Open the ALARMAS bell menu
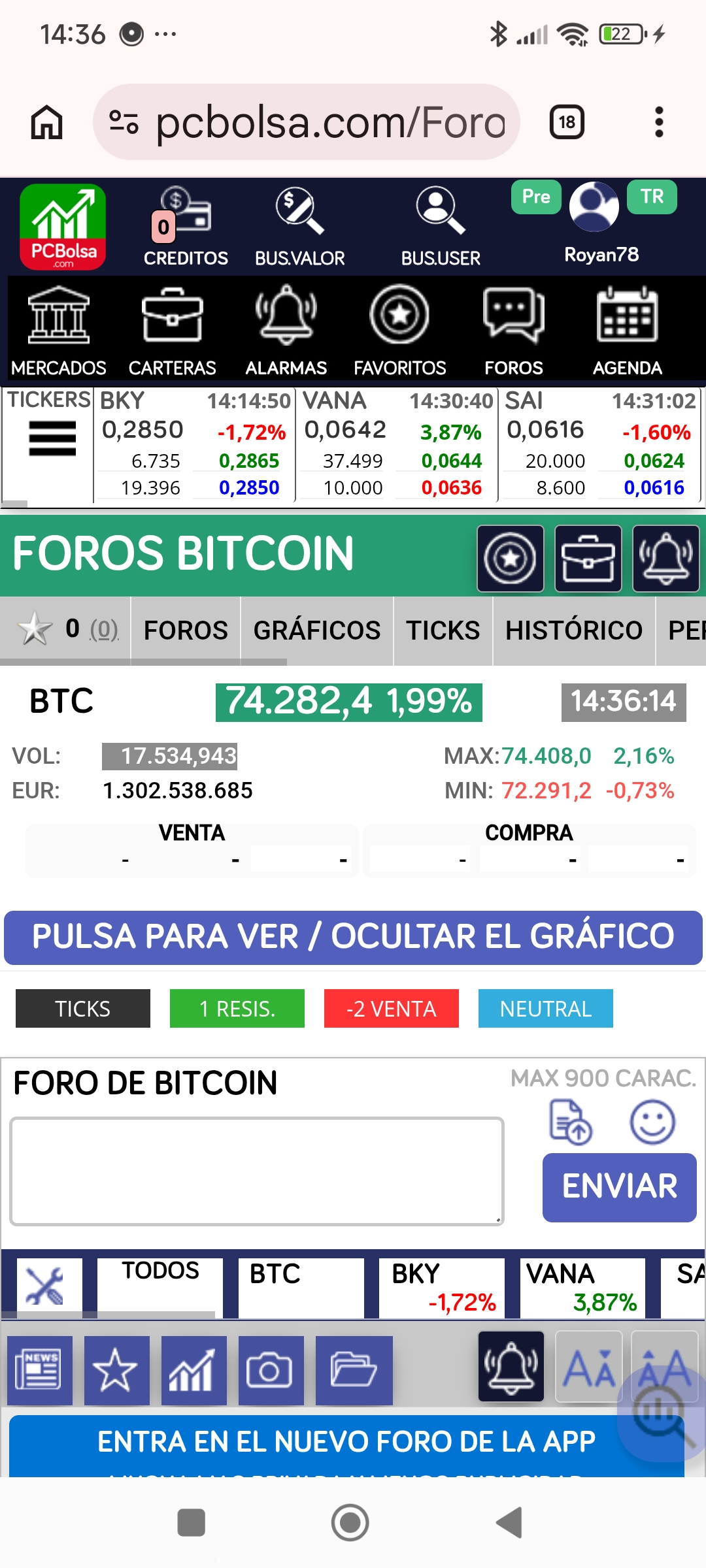Image resolution: width=706 pixels, height=1568 pixels. (286, 331)
